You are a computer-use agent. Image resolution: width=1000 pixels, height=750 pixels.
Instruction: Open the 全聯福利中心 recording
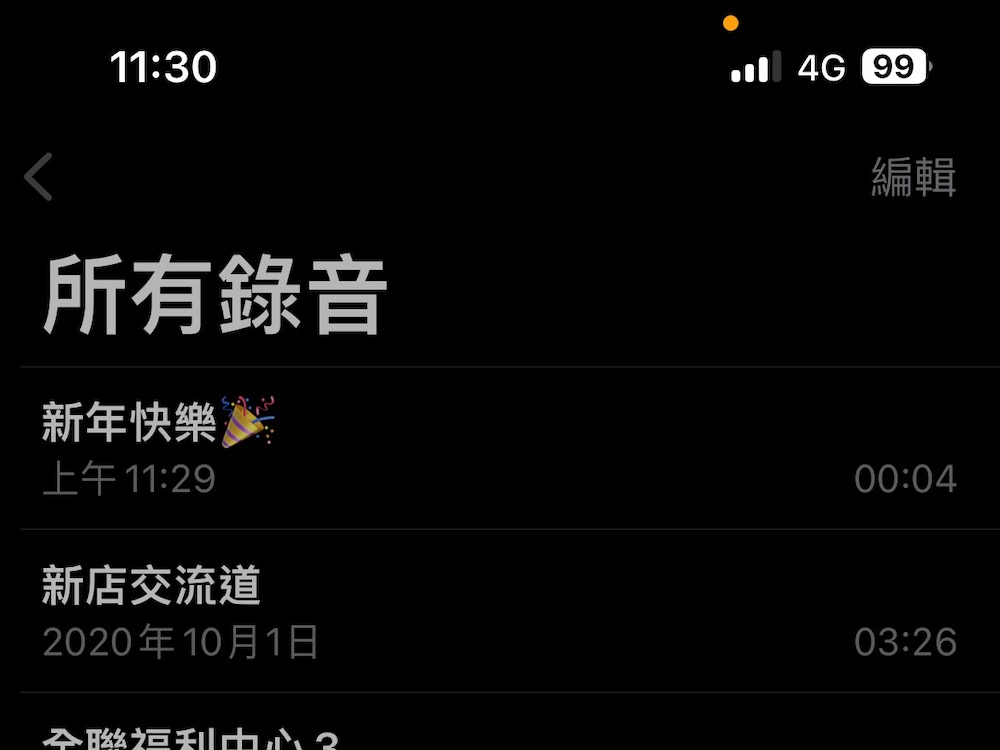point(192,739)
